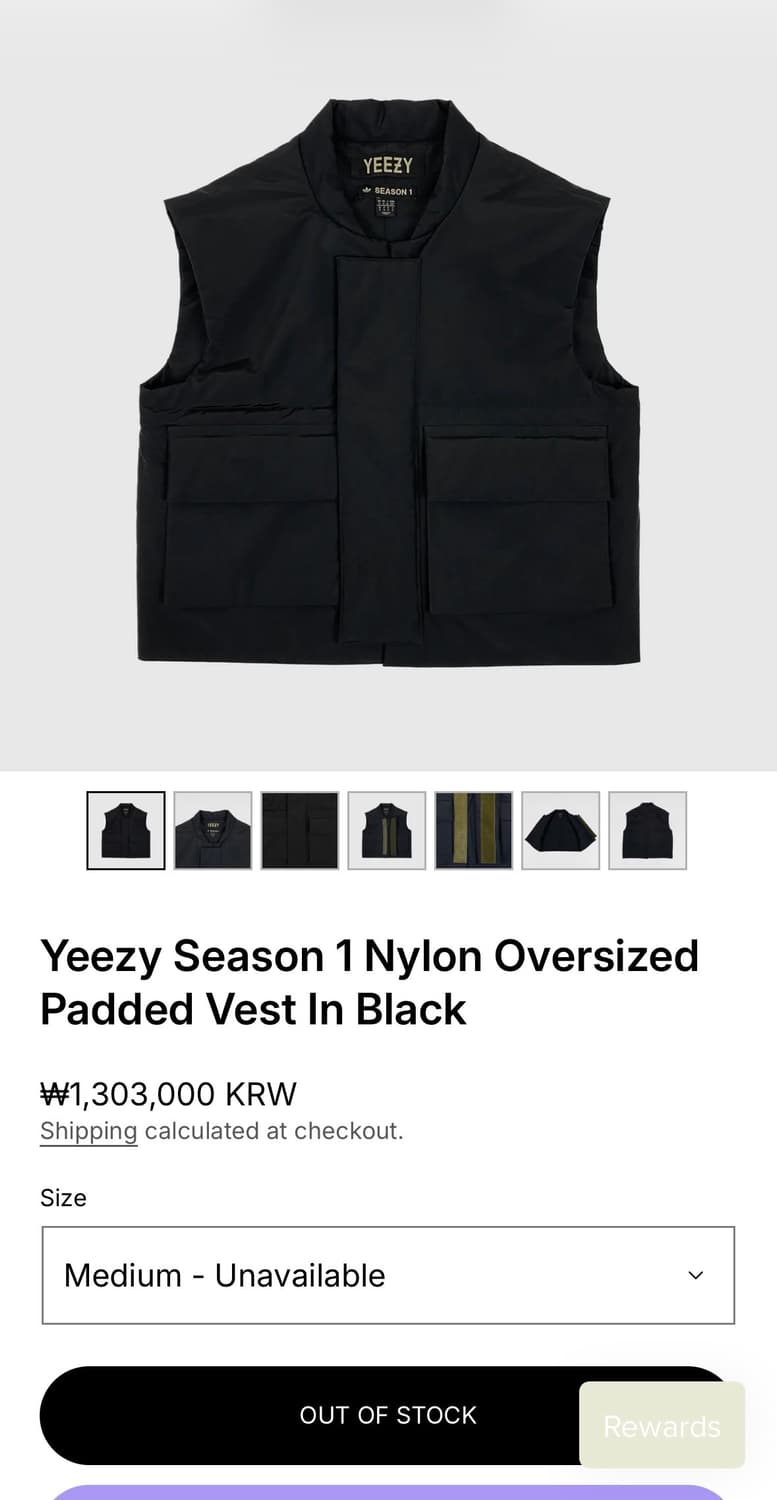Click inside the size selection box
The height and width of the screenshot is (1500, 777).
click(388, 1275)
